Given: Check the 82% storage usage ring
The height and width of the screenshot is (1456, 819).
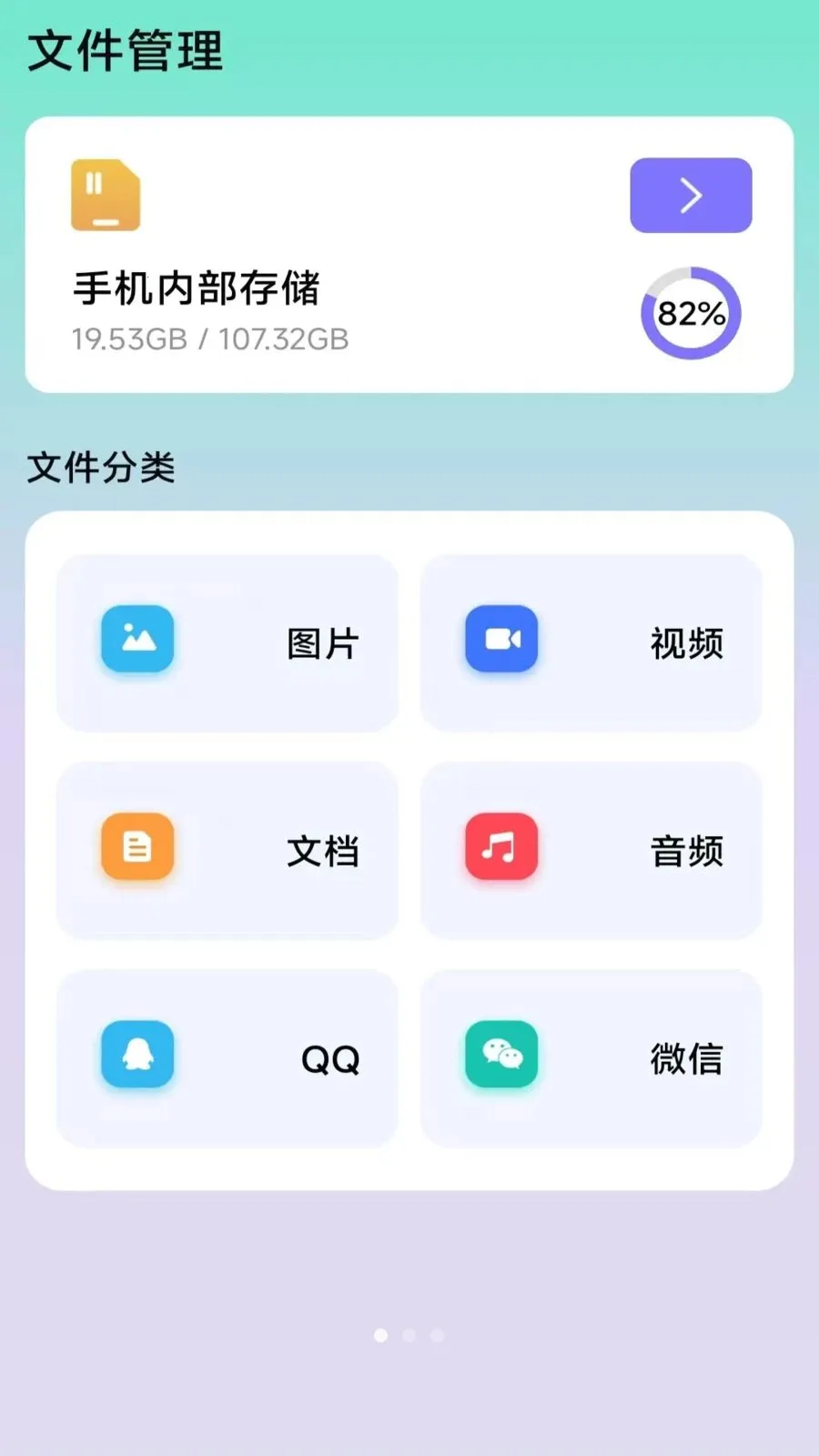Looking at the screenshot, I should pyautogui.click(x=690, y=313).
